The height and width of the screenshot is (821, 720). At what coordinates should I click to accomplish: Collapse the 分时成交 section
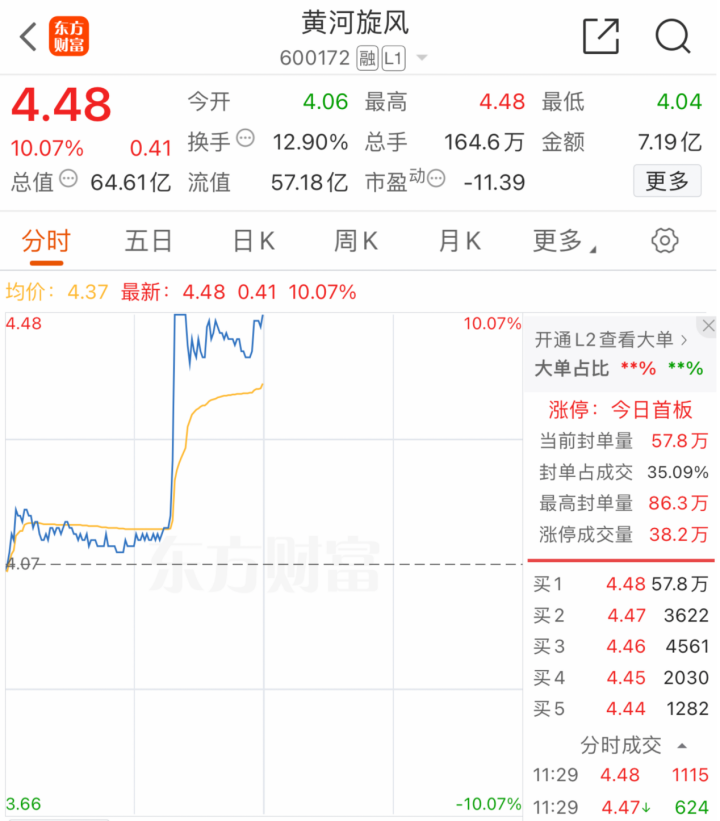(682, 746)
